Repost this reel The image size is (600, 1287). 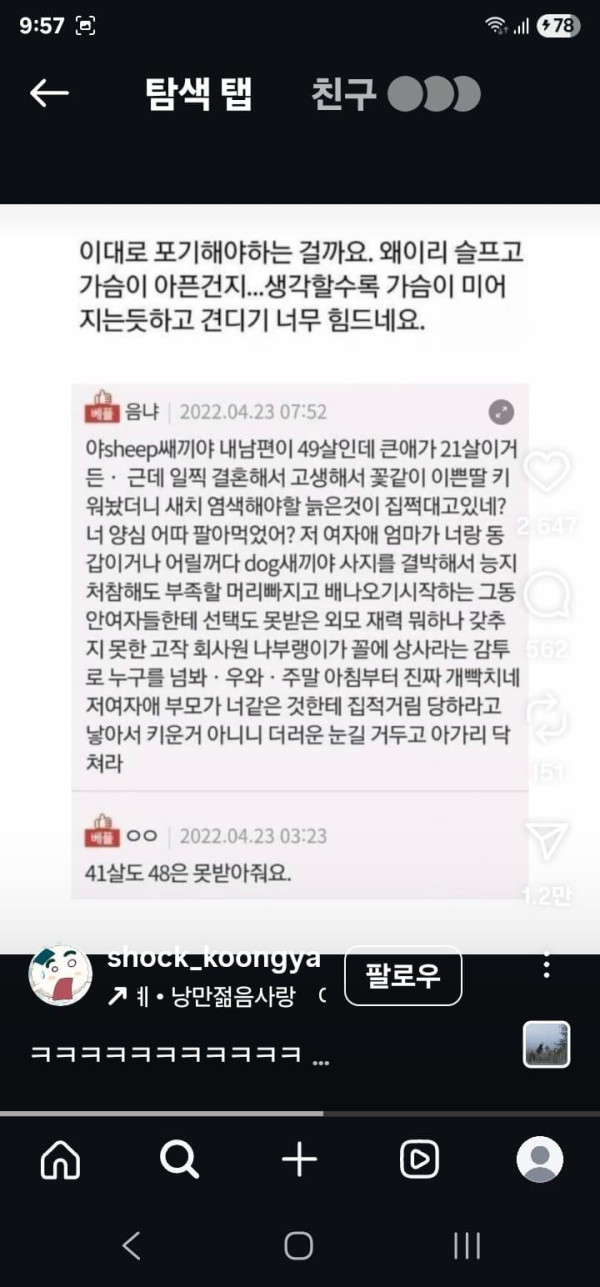[547, 722]
